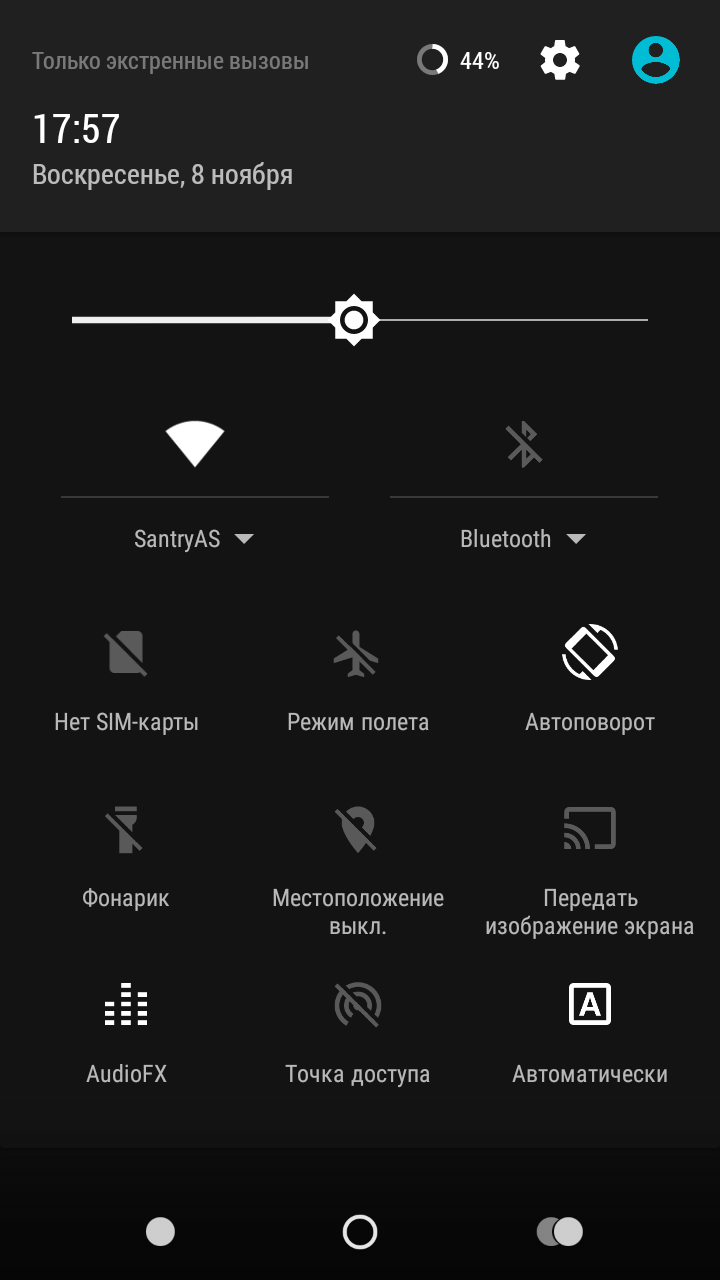Tap the back navigation button

[160, 1232]
